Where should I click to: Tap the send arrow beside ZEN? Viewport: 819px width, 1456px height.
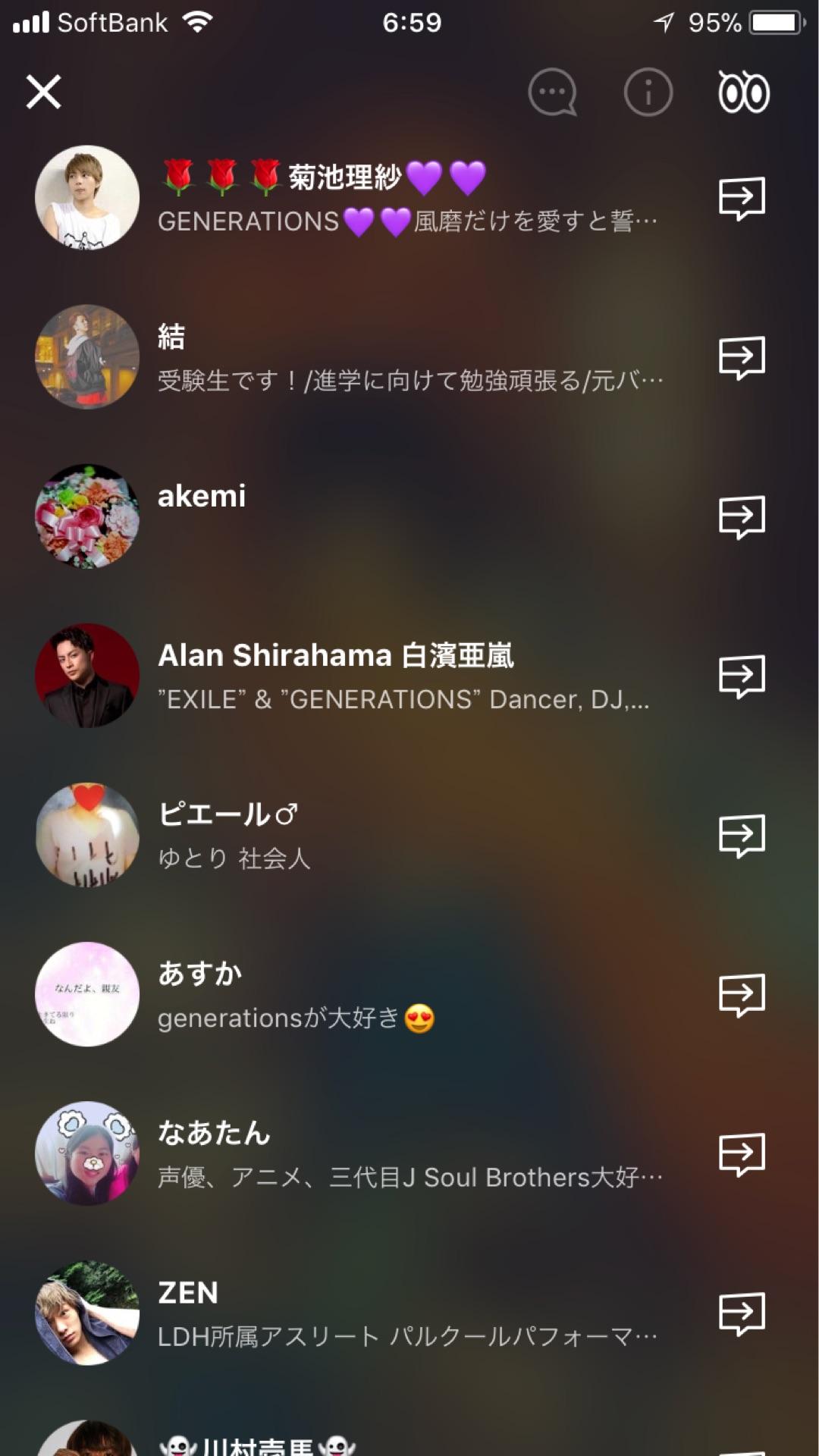pyautogui.click(x=741, y=1314)
